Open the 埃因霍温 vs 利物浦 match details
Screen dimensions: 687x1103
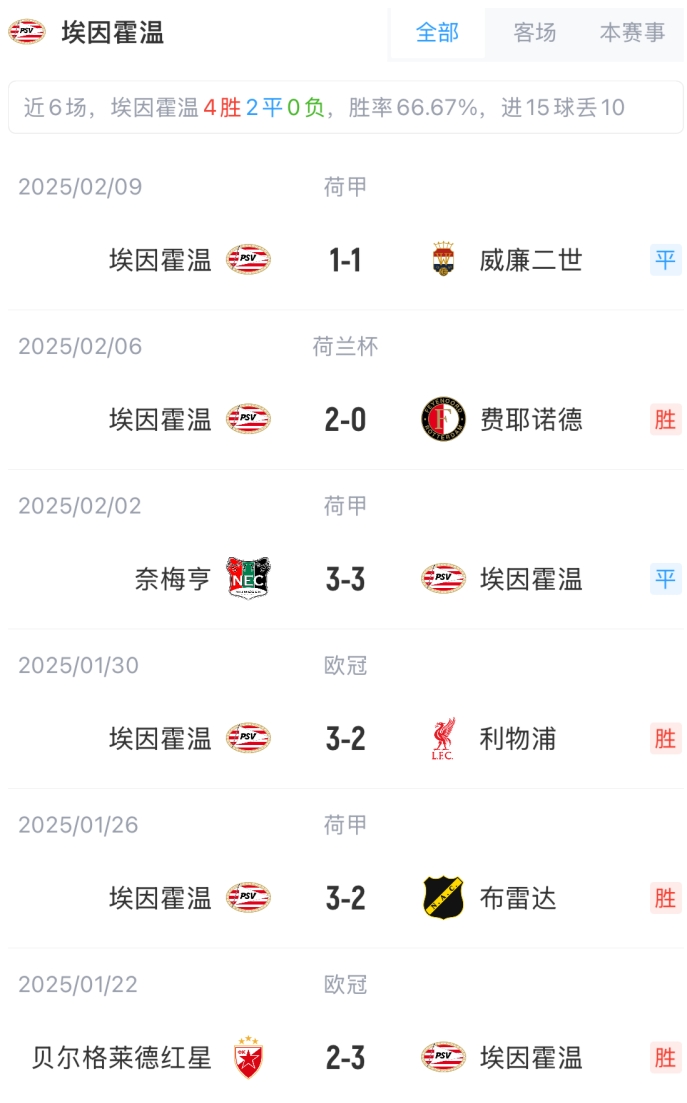point(345,739)
